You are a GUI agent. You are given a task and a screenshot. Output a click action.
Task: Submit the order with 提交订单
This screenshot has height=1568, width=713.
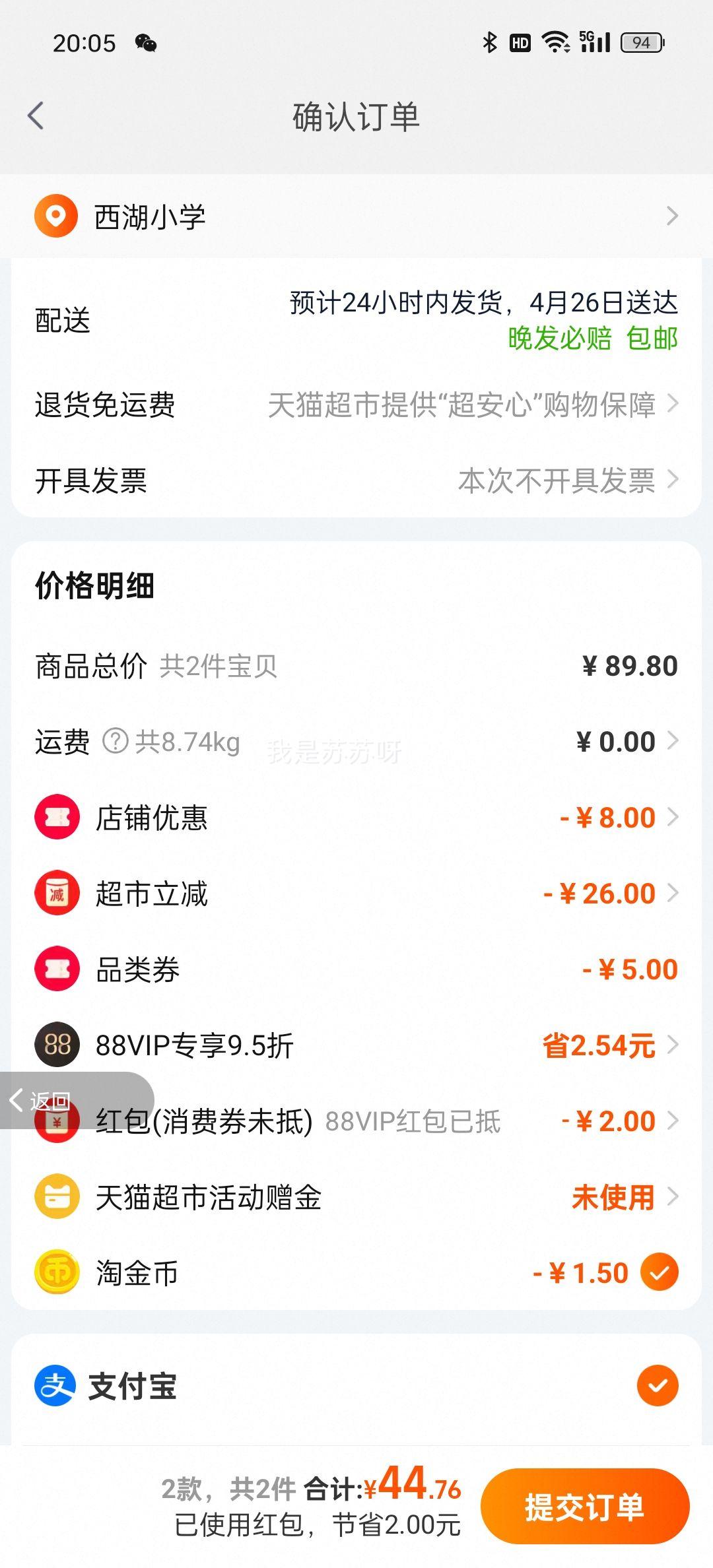[x=585, y=1507]
